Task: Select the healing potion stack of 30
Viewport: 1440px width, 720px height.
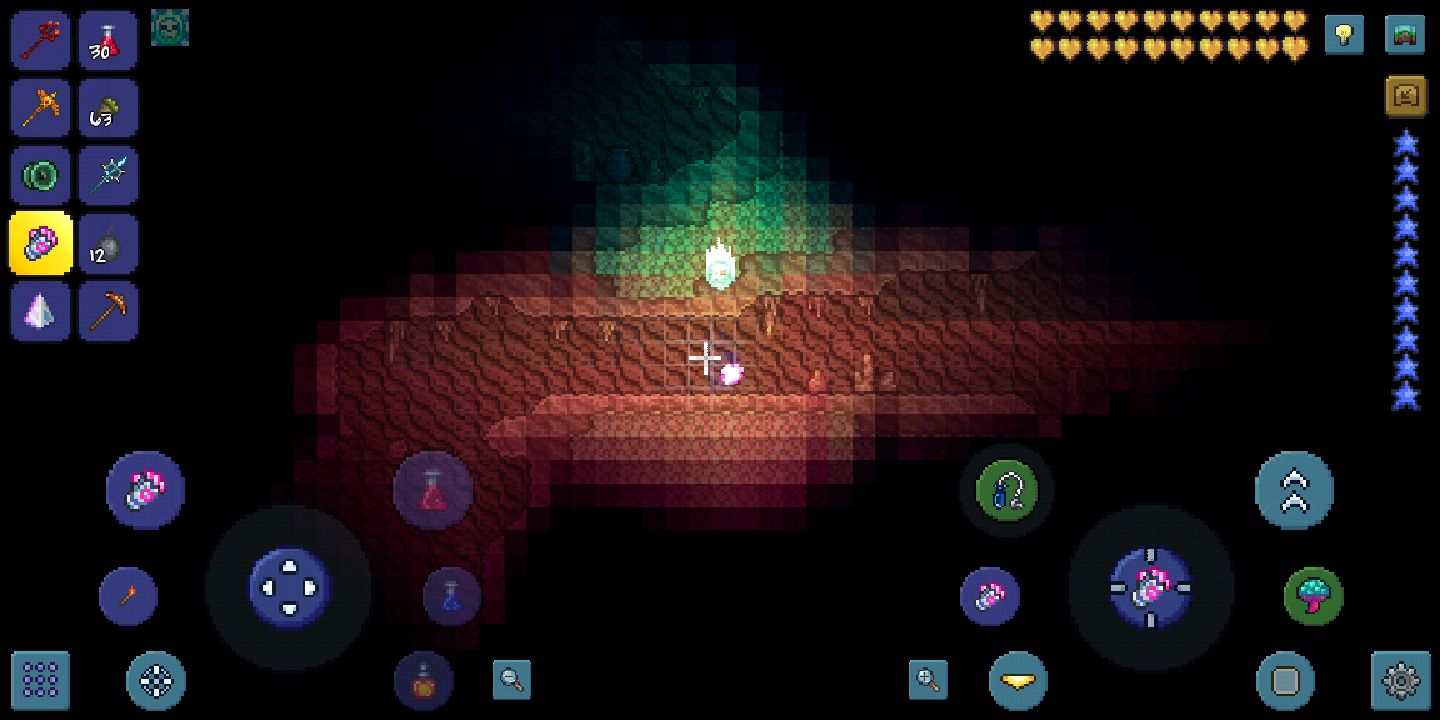Action: 108,41
